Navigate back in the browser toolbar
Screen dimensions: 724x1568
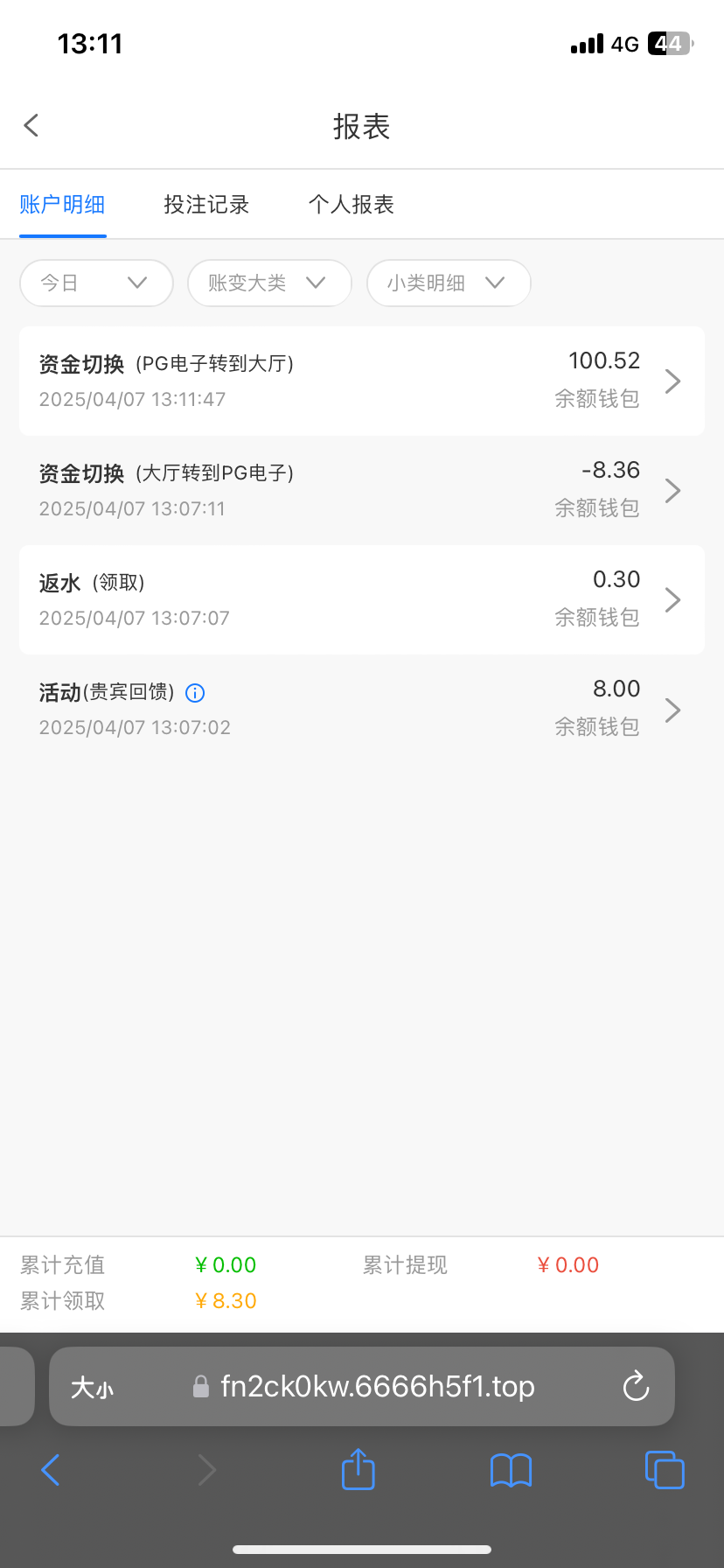(51, 1470)
